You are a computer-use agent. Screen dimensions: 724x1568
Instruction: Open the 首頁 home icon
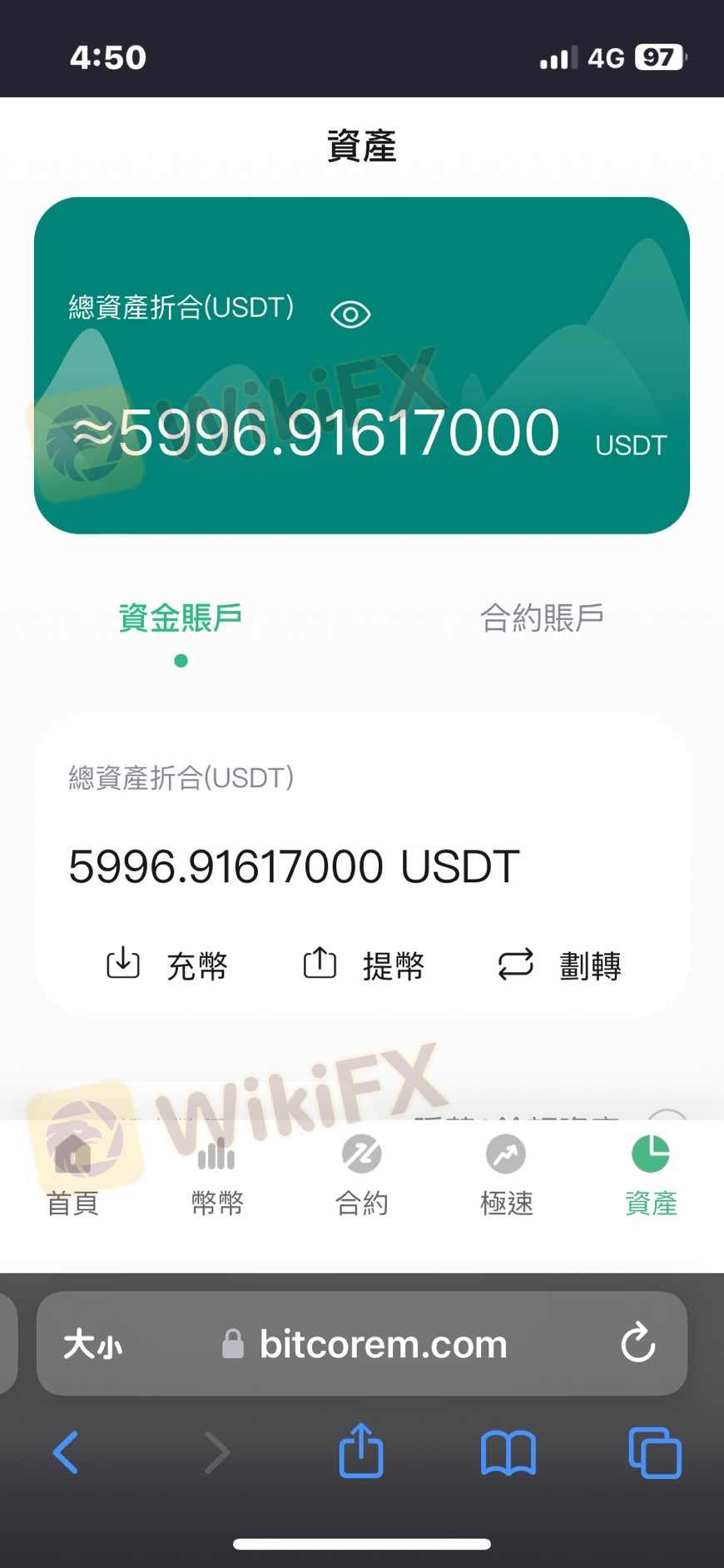(72, 1155)
